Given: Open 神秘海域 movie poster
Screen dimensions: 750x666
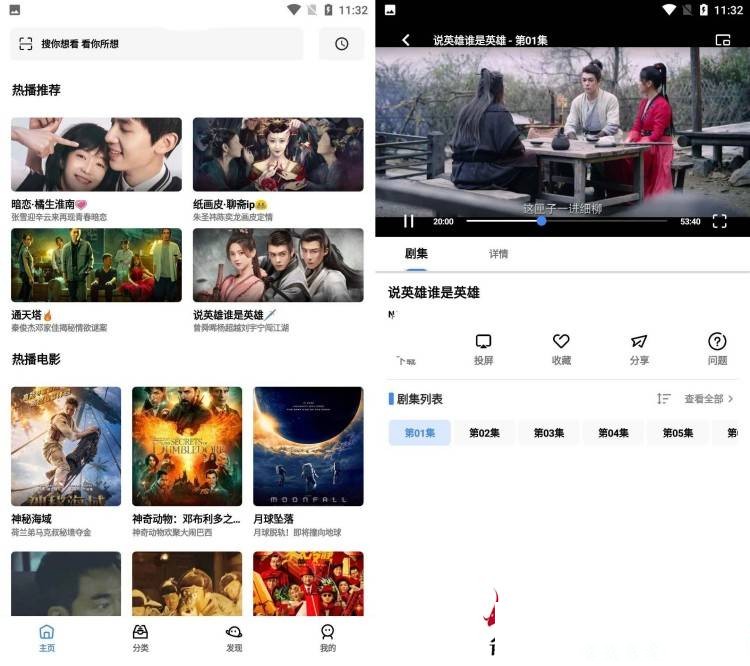Looking at the screenshot, I should 66,446.
